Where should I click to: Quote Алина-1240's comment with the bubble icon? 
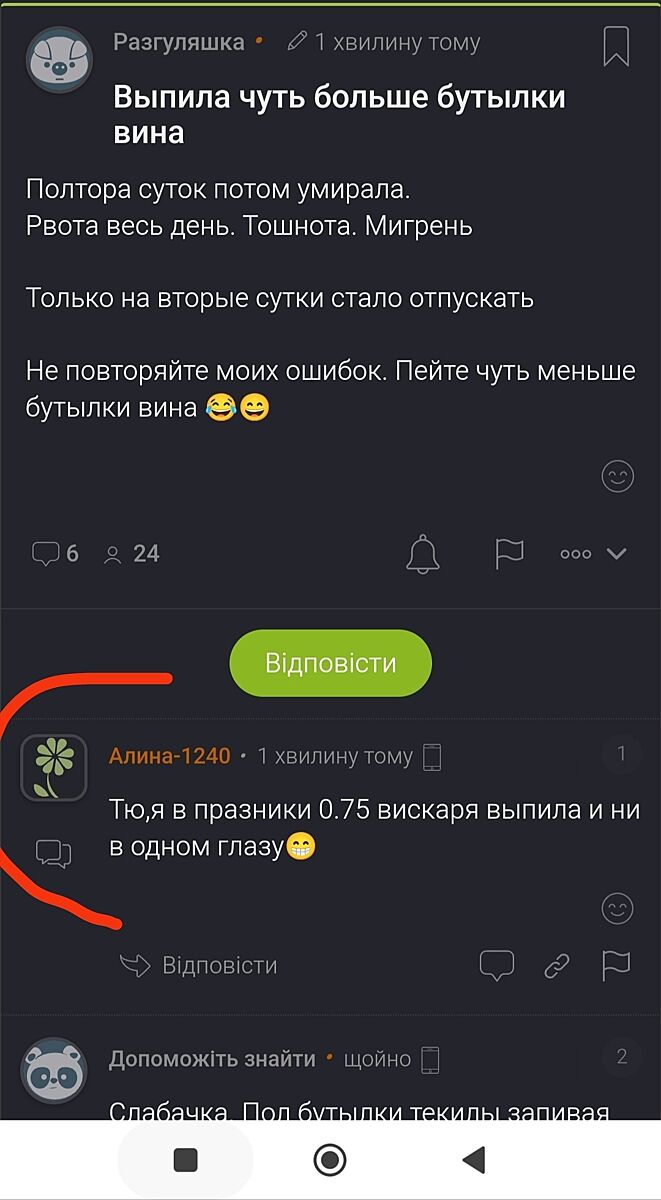[x=496, y=965]
